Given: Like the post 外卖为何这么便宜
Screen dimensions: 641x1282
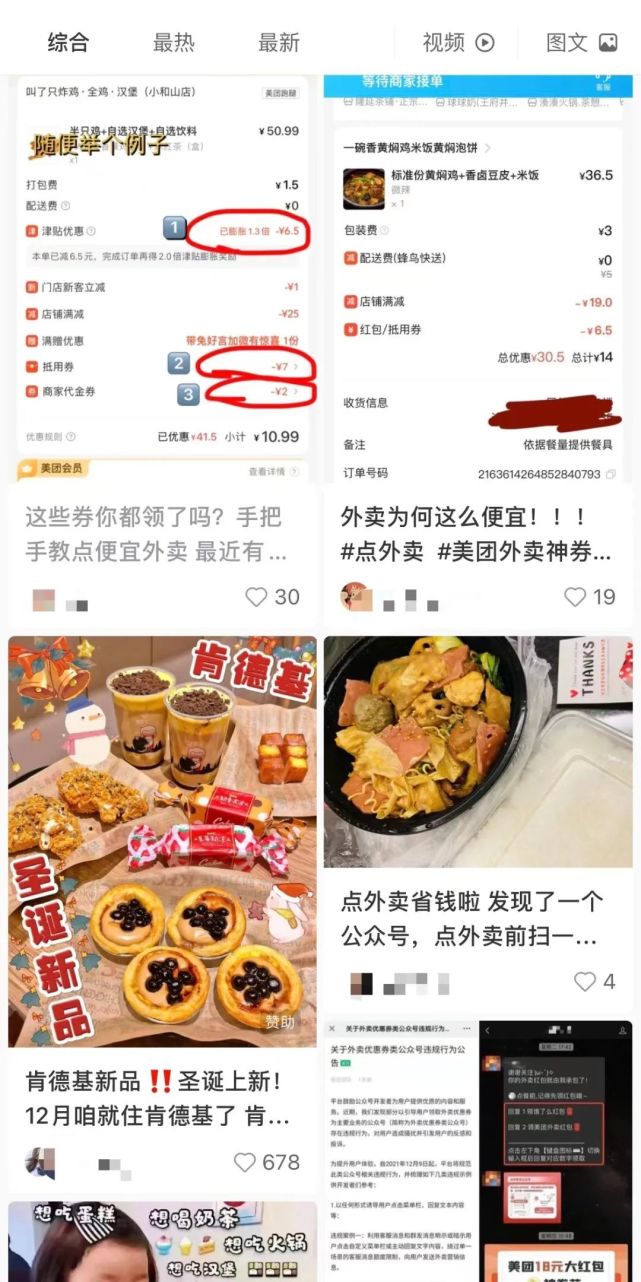Looking at the screenshot, I should (575, 597).
